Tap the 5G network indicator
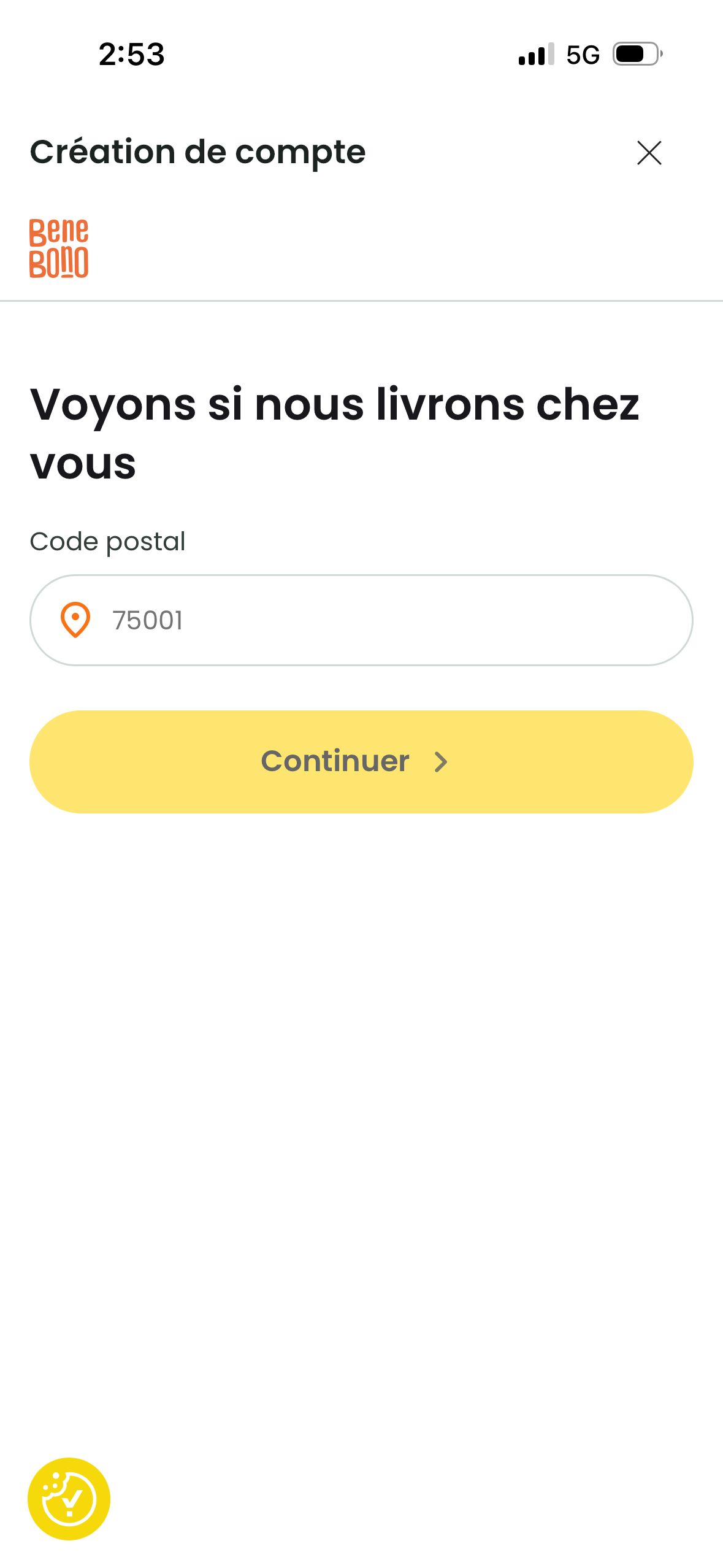This screenshot has height=1568, width=723. tap(583, 54)
